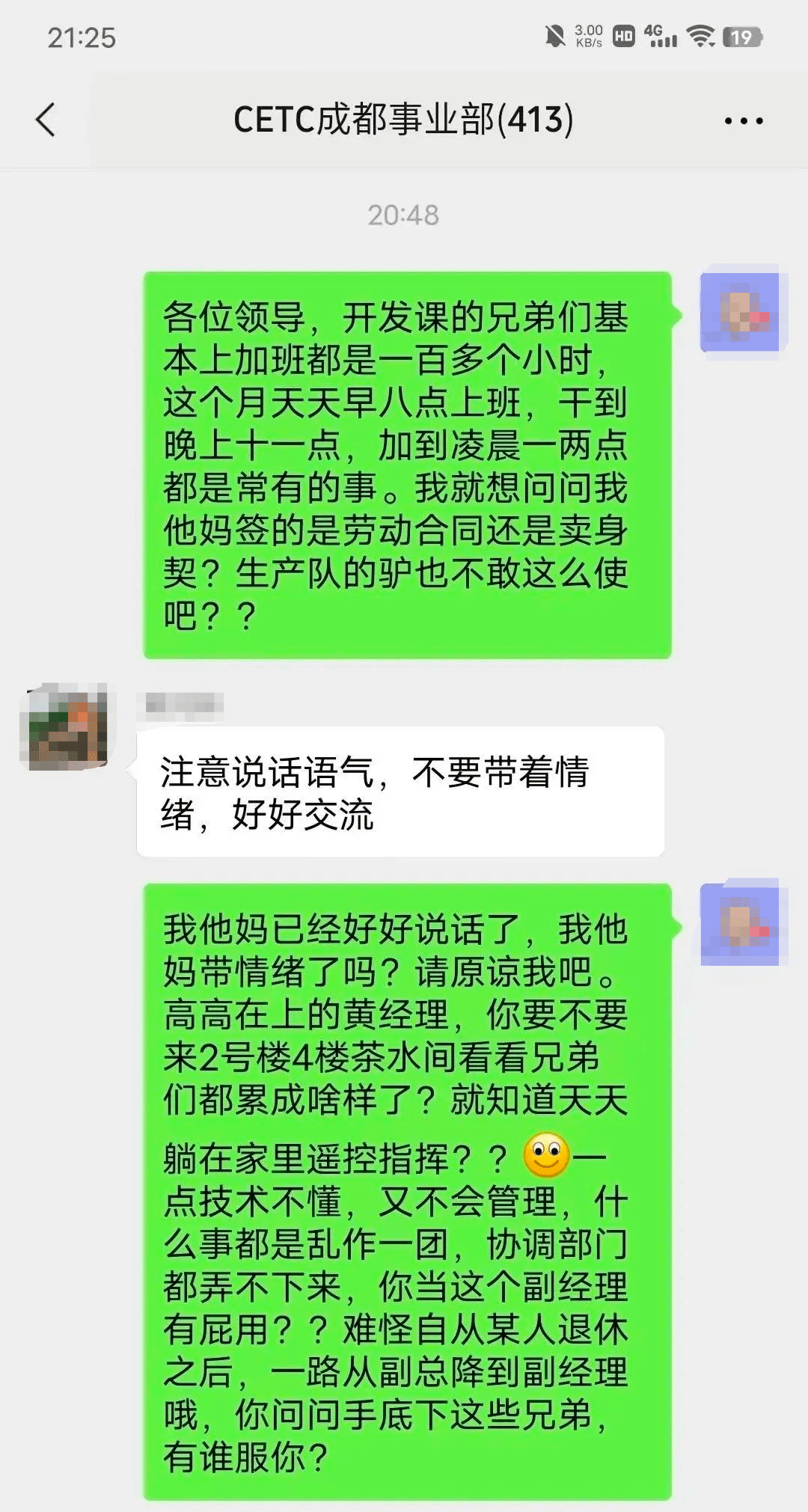
Task: Open the group chat overflow menu
Action: tap(744, 120)
